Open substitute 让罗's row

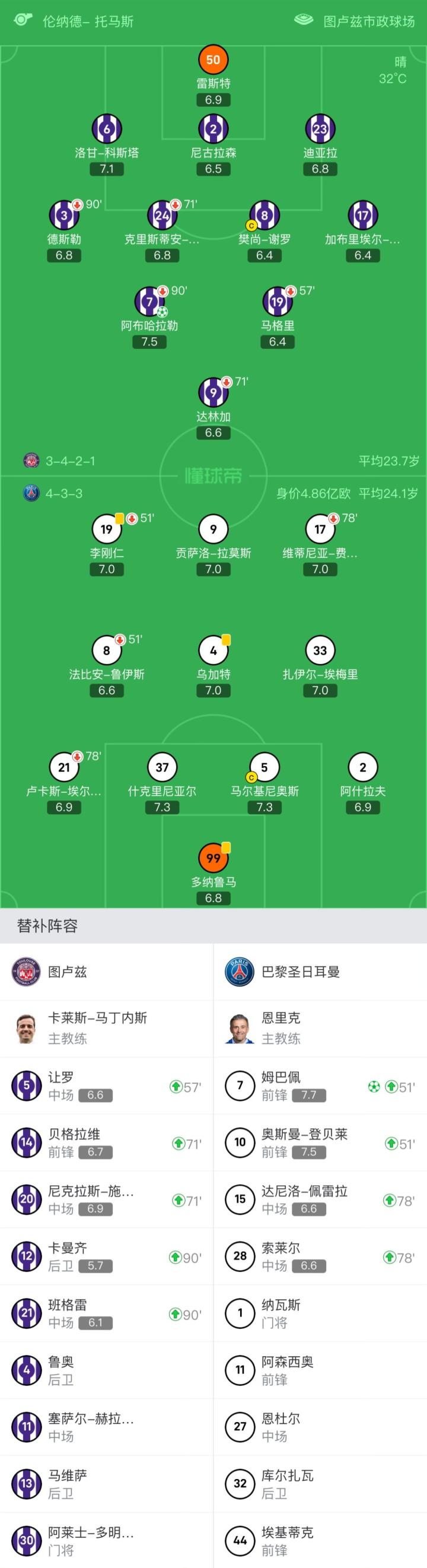106,1086
